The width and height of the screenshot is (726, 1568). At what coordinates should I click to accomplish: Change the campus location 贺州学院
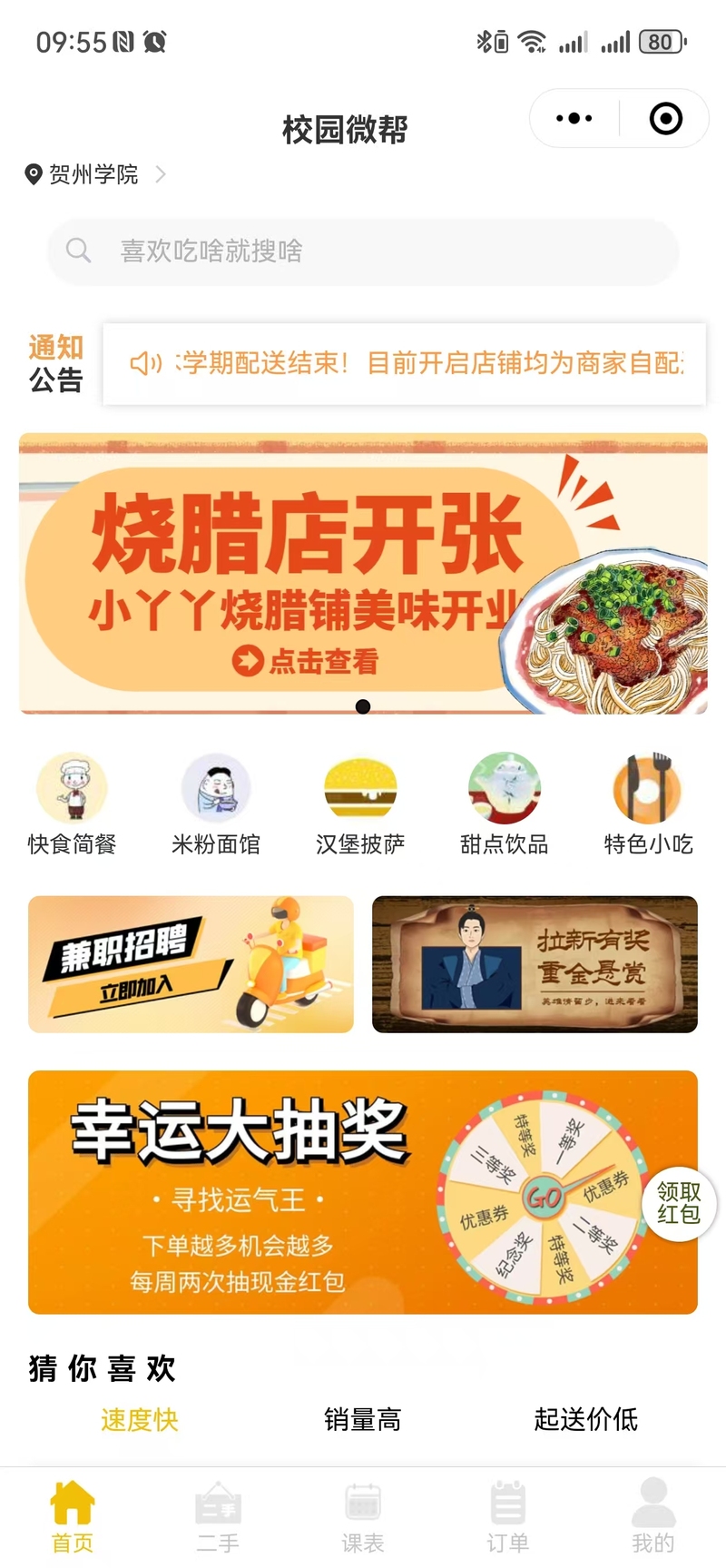pos(94,173)
